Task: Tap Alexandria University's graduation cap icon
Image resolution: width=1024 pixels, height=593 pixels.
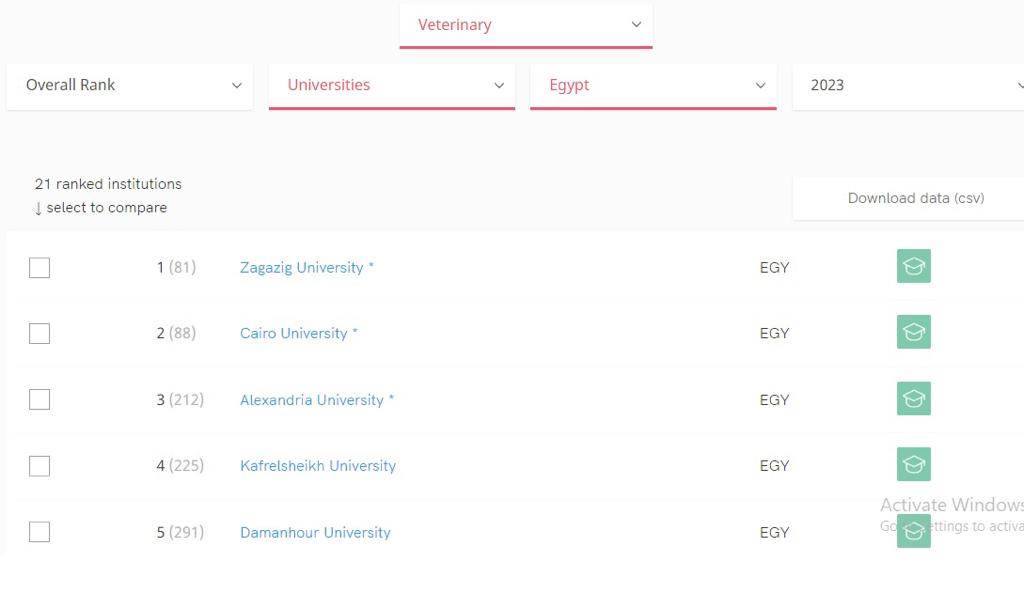Action: coord(913,399)
